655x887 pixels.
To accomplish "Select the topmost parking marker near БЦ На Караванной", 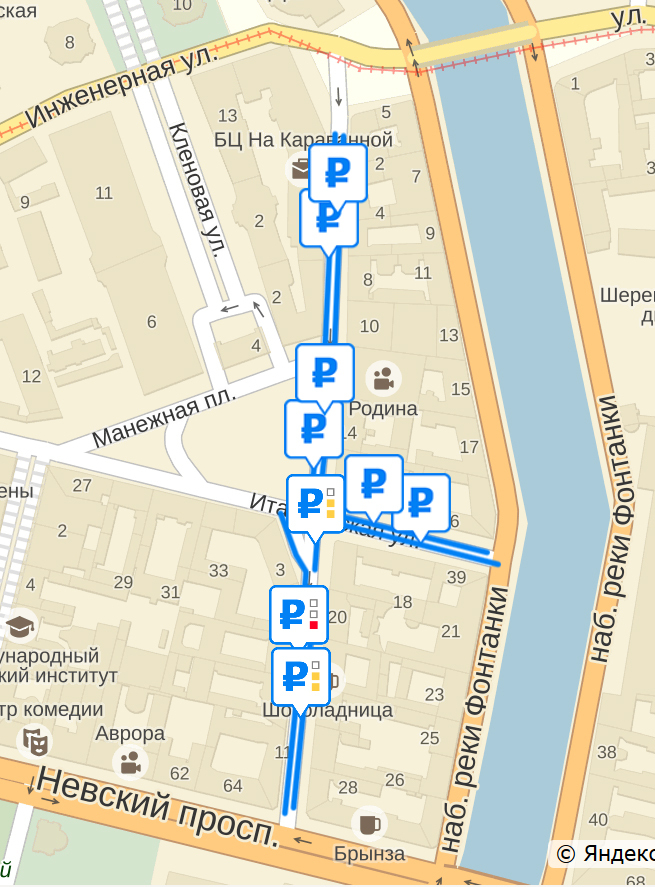I will coord(338,172).
